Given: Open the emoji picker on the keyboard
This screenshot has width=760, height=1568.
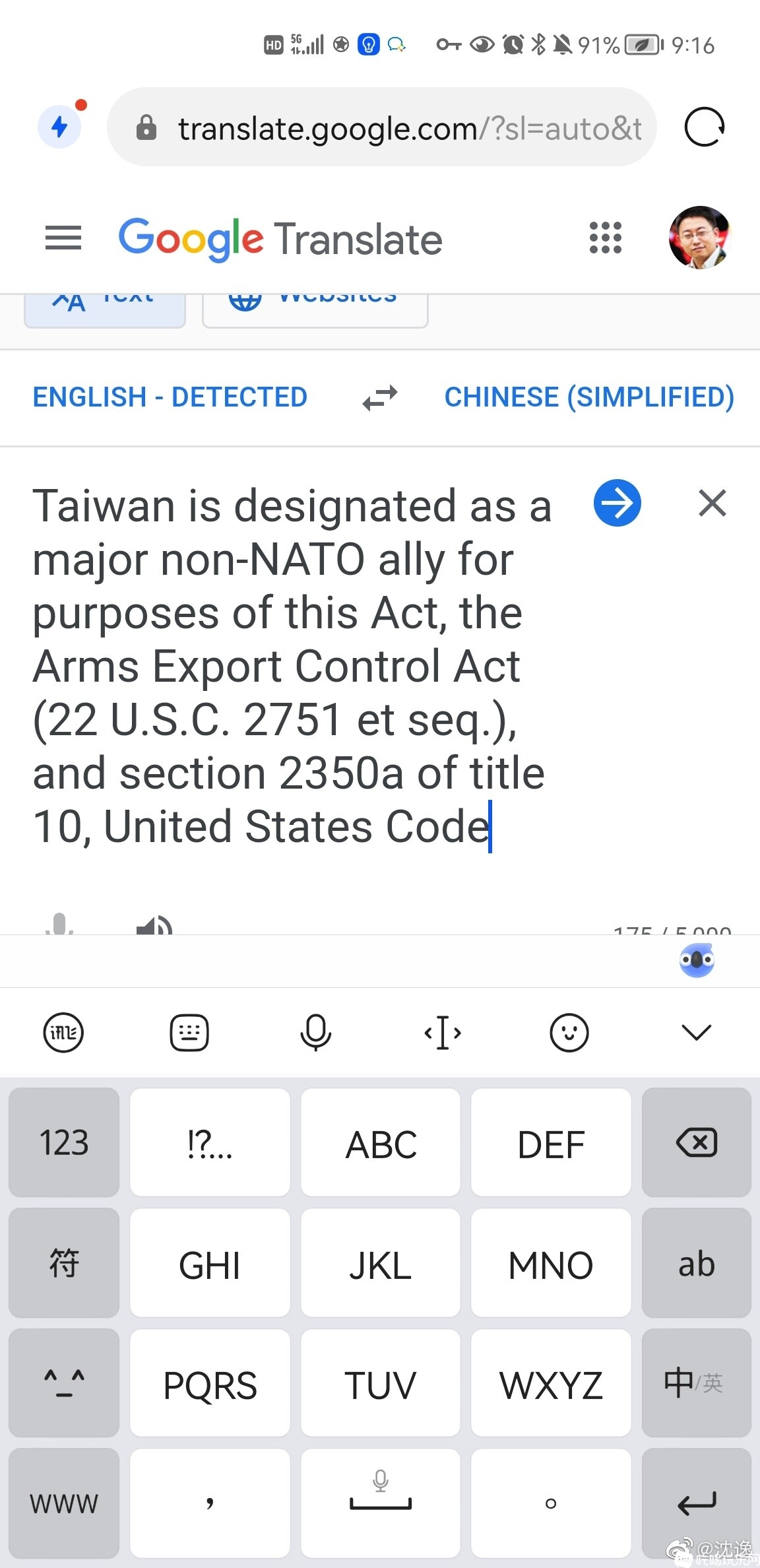Looking at the screenshot, I should pyautogui.click(x=569, y=1032).
